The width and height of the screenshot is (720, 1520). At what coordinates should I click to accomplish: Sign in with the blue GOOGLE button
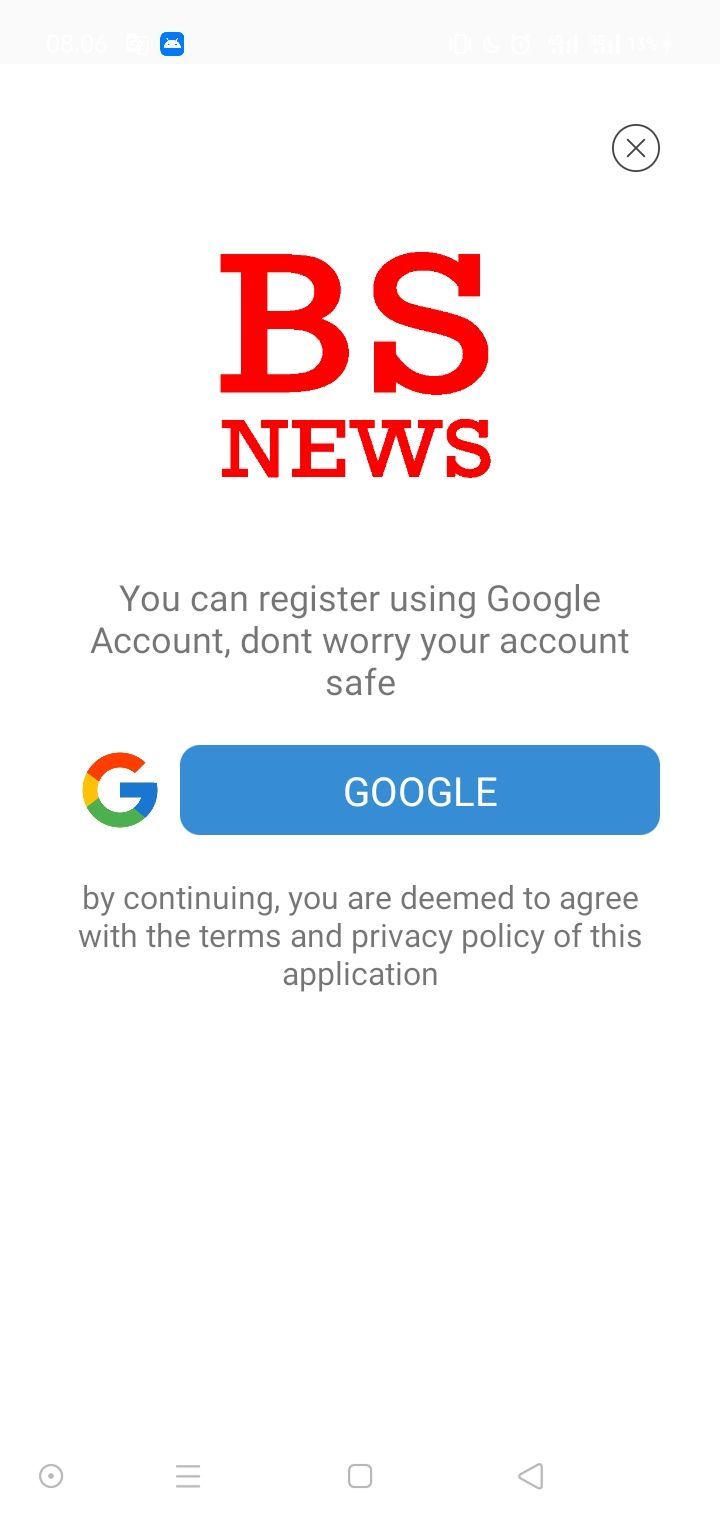tap(420, 790)
